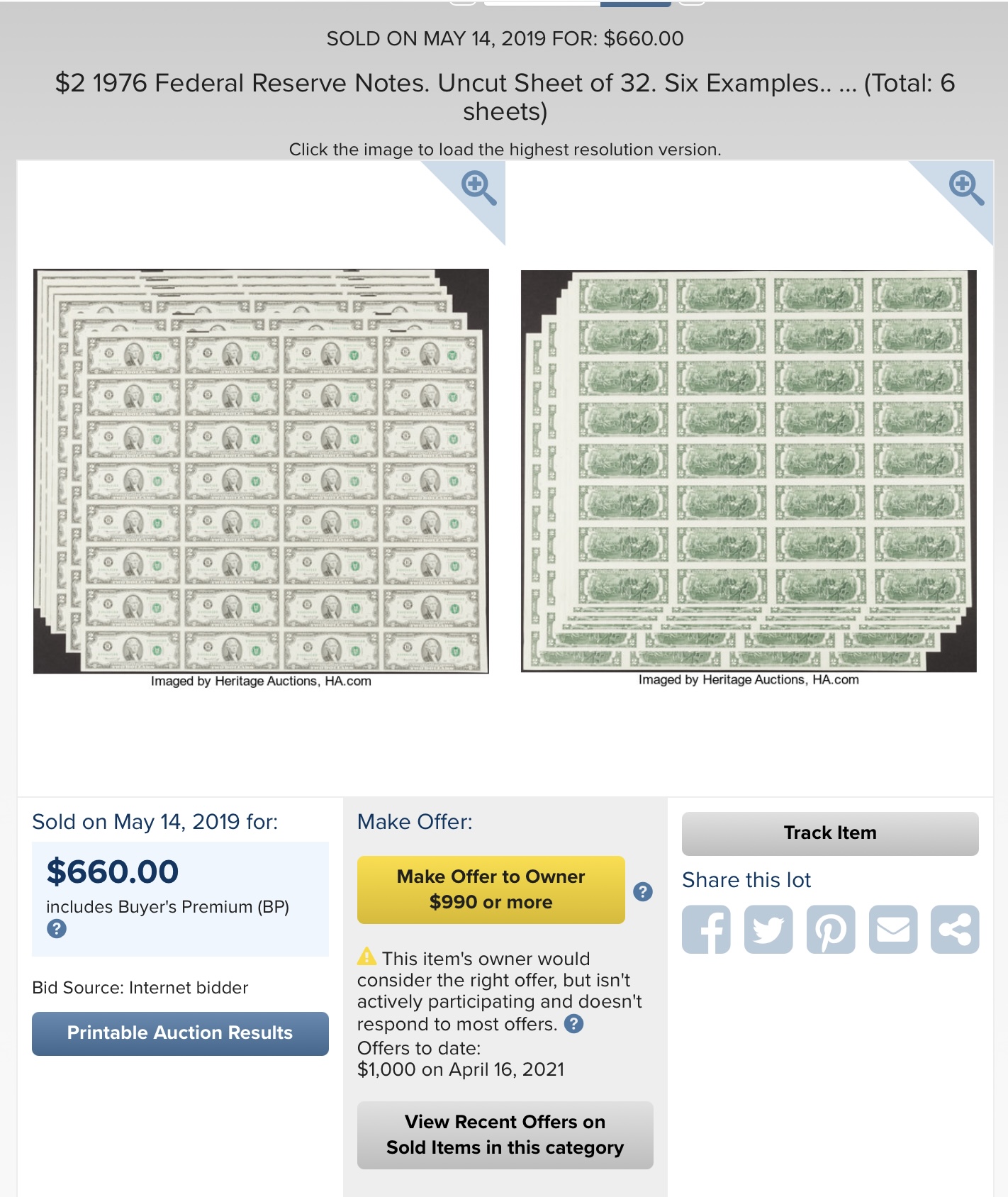View Recent Offers on Sold Items
This screenshot has width=1008, height=1197.
(x=505, y=1135)
